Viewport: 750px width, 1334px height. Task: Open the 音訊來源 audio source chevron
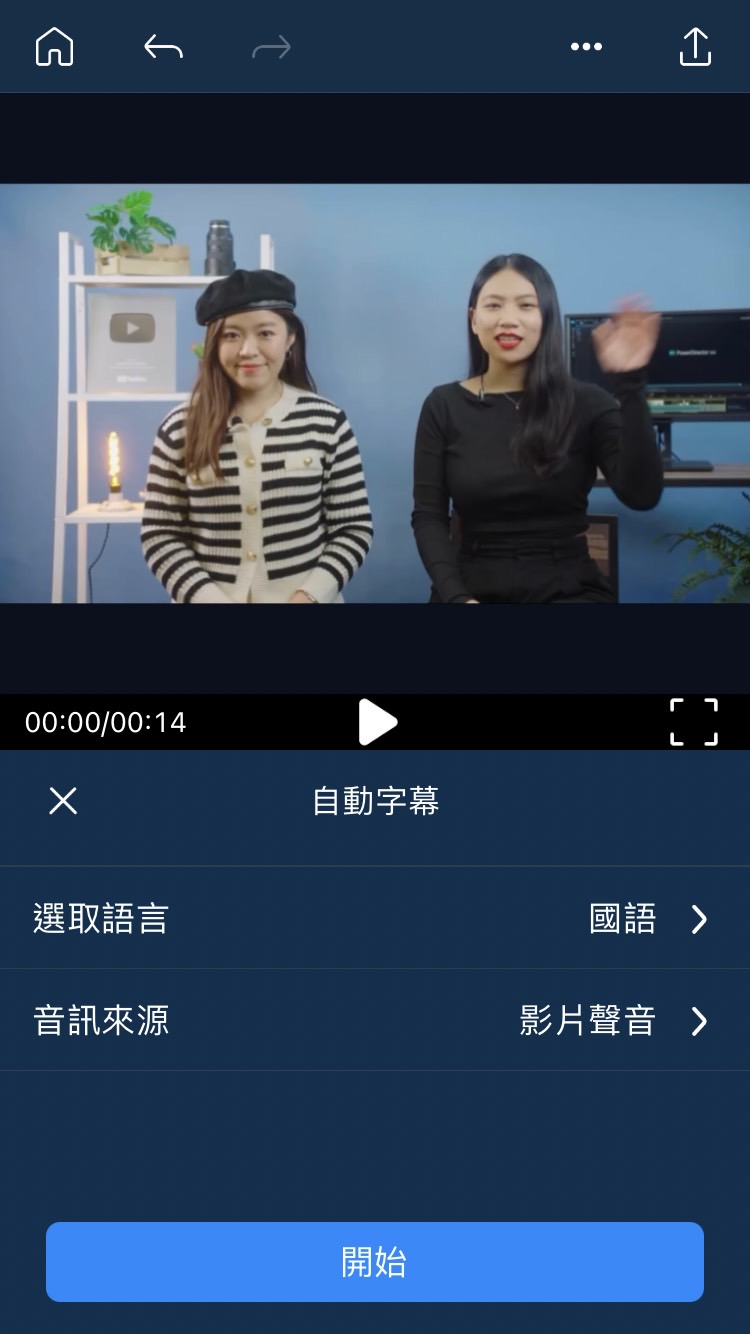click(700, 1021)
